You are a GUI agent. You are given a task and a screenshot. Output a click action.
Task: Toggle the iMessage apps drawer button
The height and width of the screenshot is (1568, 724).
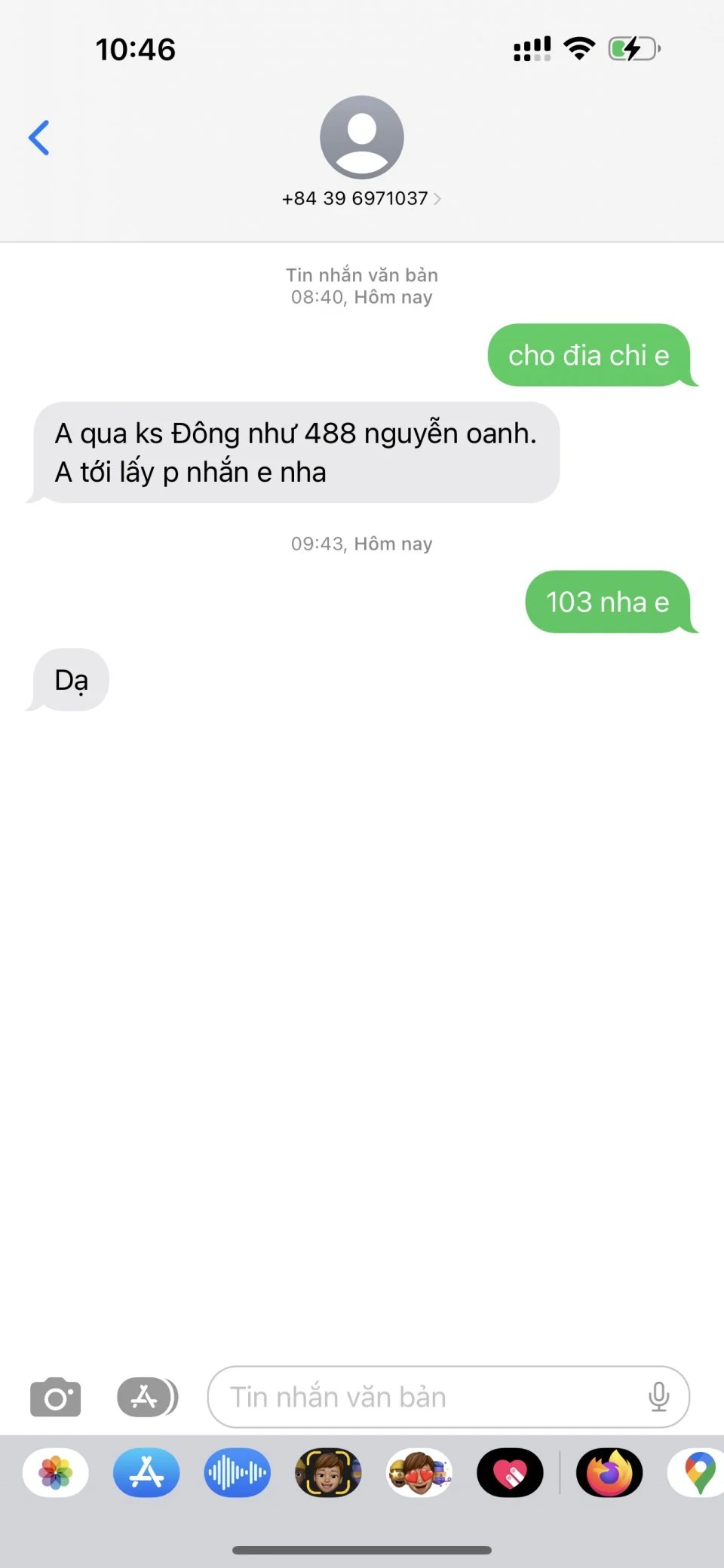147,1397
